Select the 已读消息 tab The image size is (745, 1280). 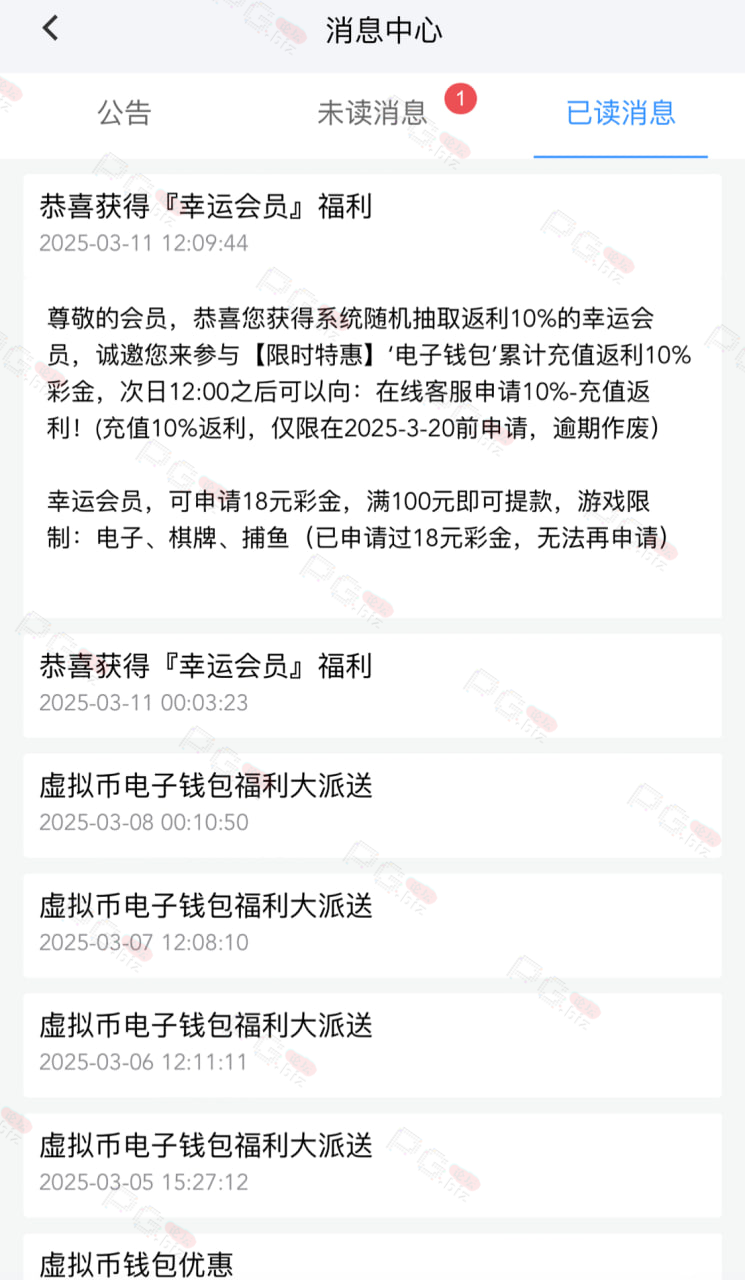(x=621, y=113)
